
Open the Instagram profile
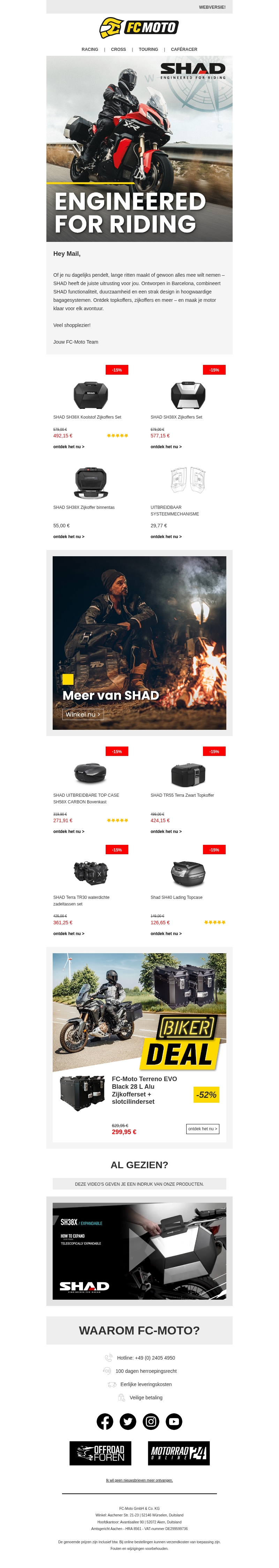point(150,1421)
